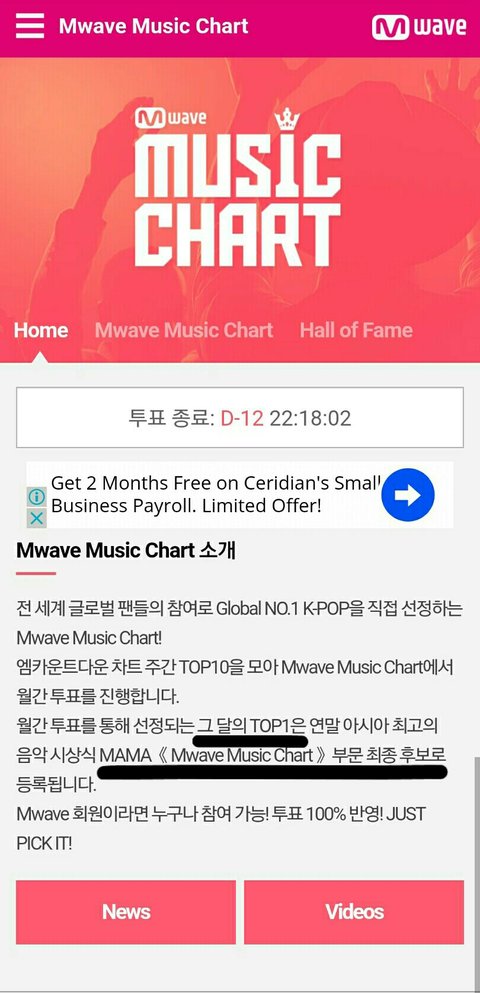The height and width of the screenshot is (993, 480).
Task: Tap the Mwave logo in header
Action: pos(419,27)
